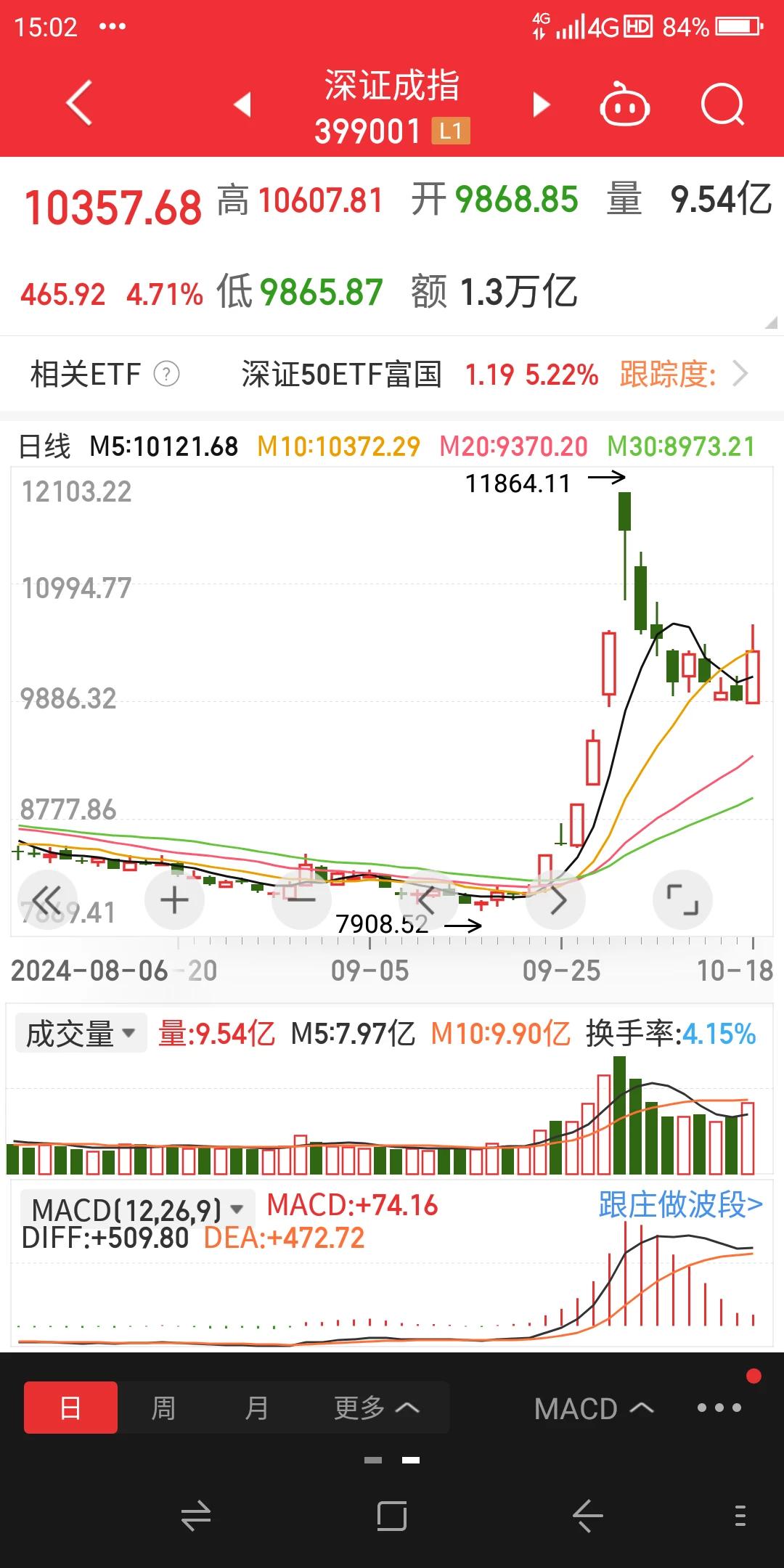
Task: Open the robot assistant icon
Action: pos(624,105)
